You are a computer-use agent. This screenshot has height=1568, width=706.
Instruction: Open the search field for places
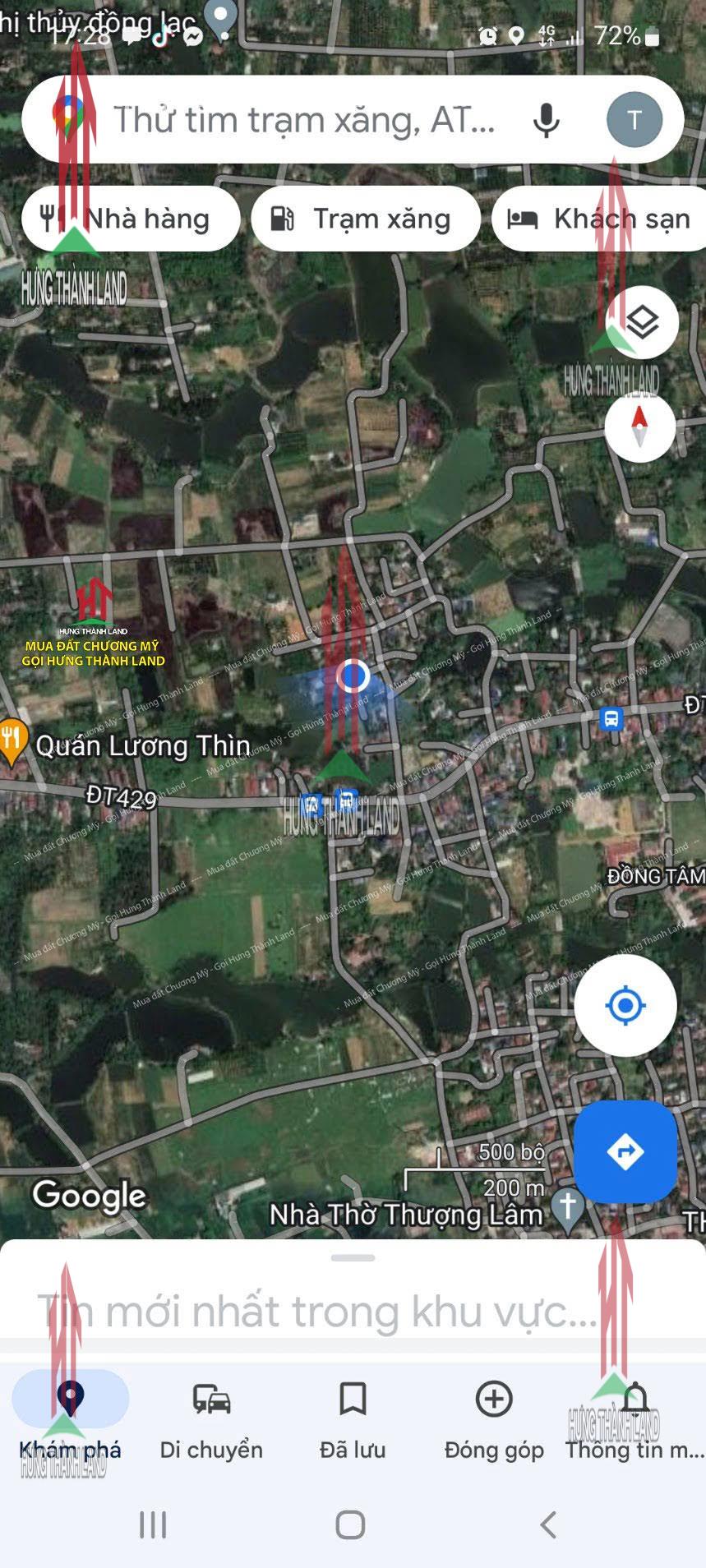pyautogui.click(x=304, y=120)
